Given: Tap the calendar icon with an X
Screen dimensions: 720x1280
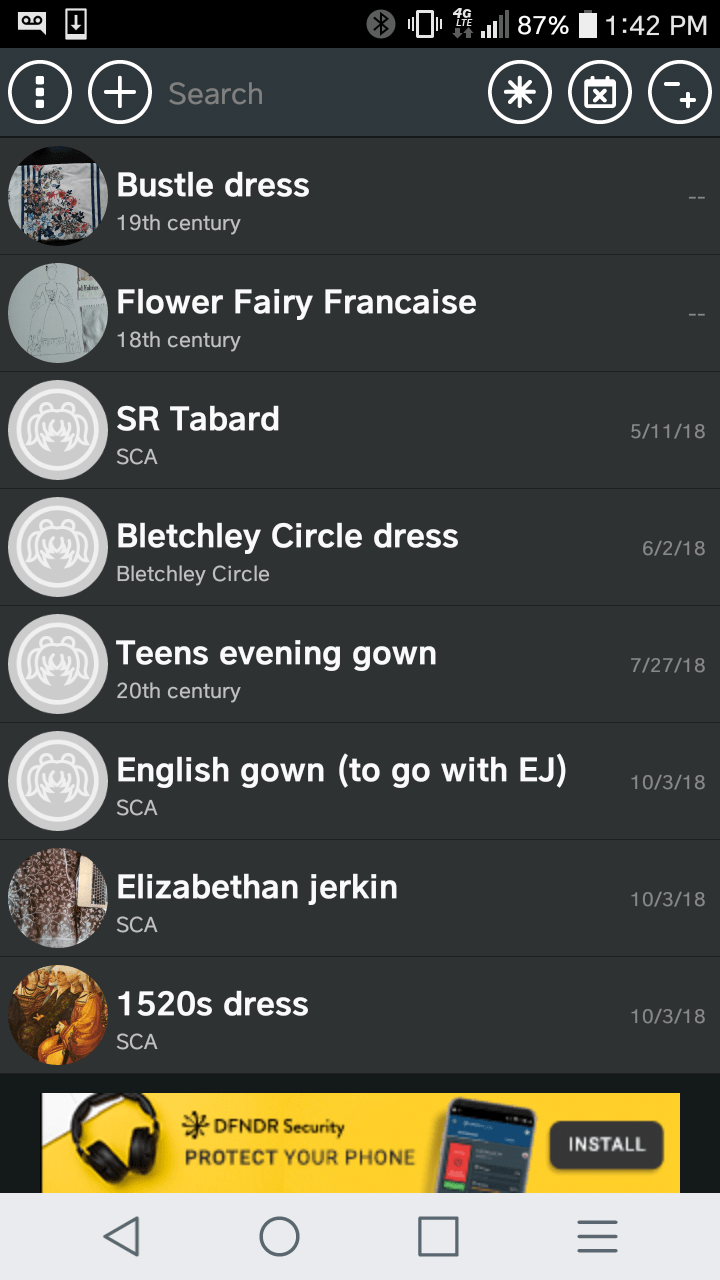Looking at the screenshot, I should [x=600, y=94].
